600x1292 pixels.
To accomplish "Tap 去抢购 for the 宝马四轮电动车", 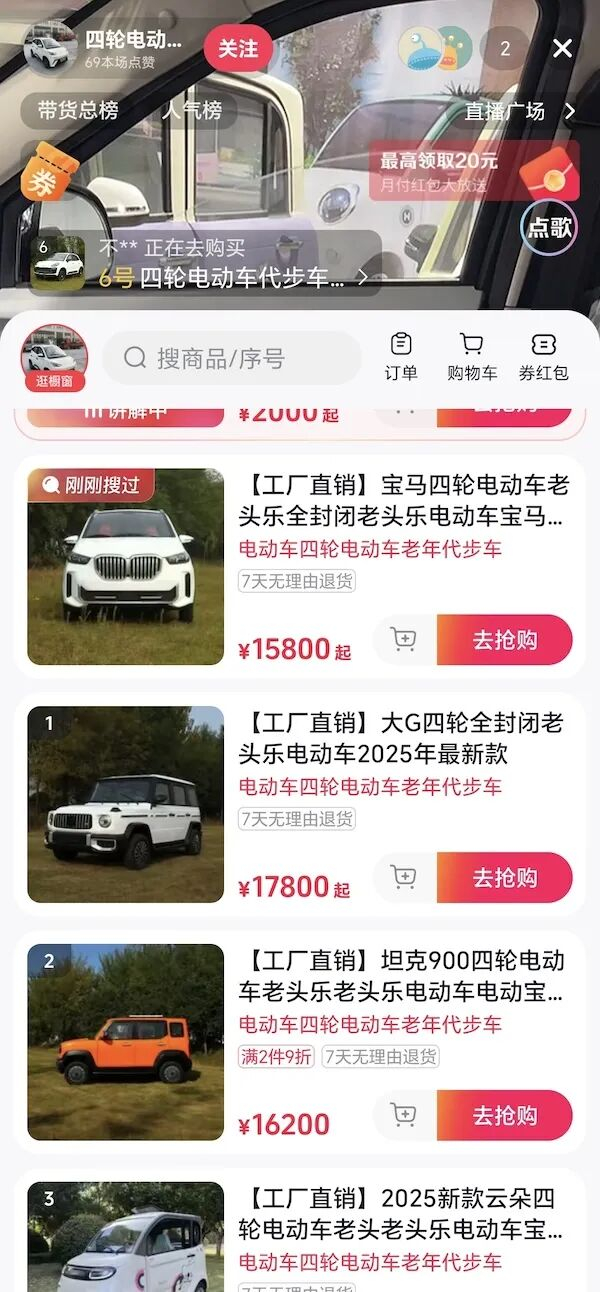I will [504, 640].
